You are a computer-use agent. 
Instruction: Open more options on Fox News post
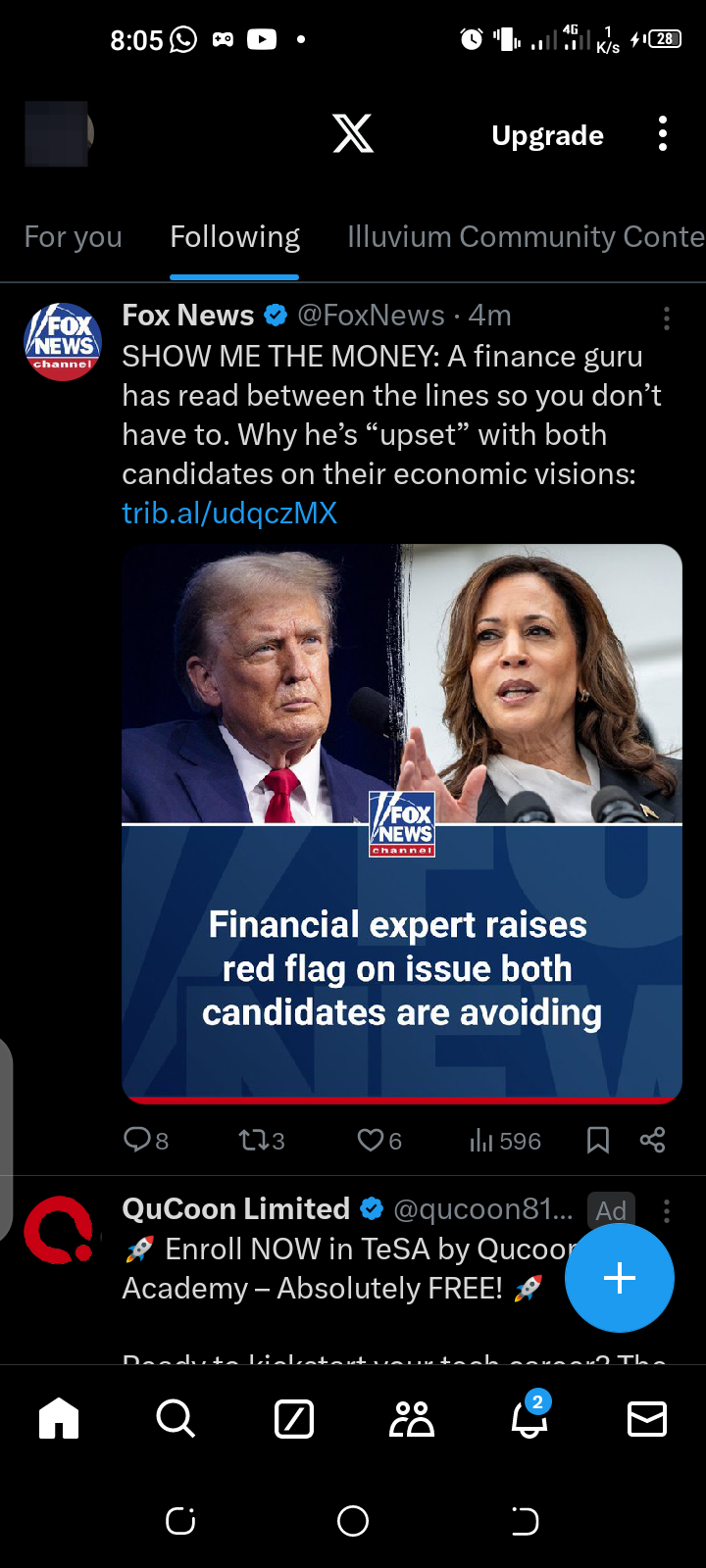[x=667, y=318]
